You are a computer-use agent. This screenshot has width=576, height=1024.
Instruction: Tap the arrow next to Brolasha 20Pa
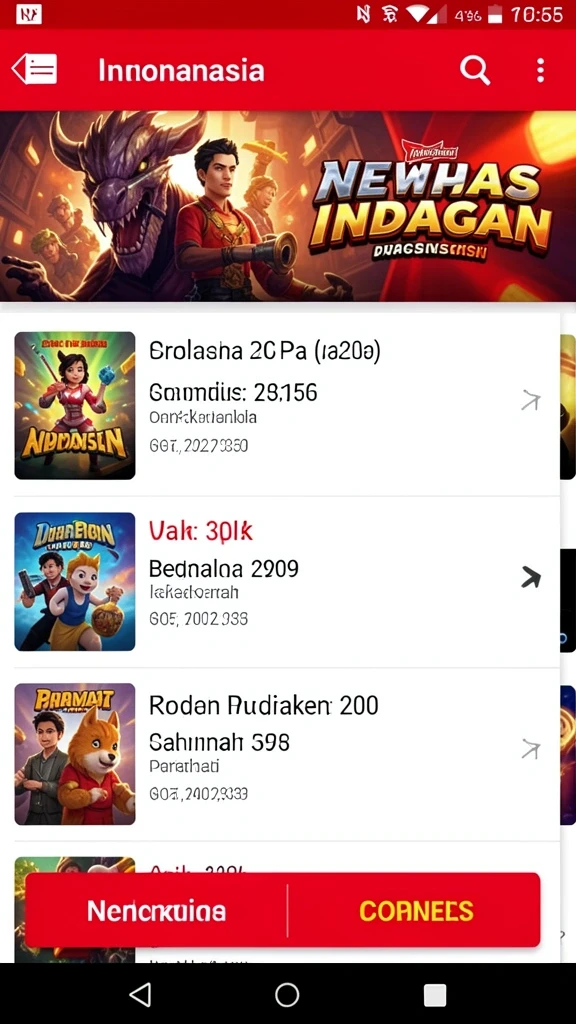(x=530, y=400)
